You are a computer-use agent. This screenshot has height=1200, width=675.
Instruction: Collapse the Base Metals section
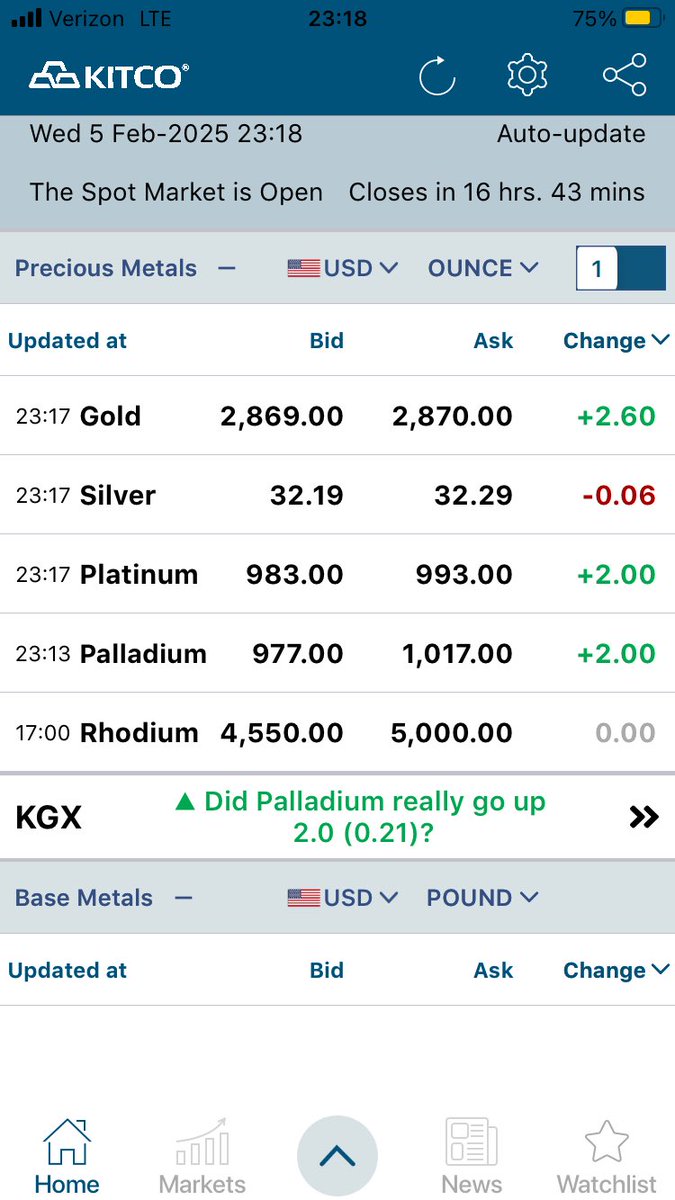[183, 898]
